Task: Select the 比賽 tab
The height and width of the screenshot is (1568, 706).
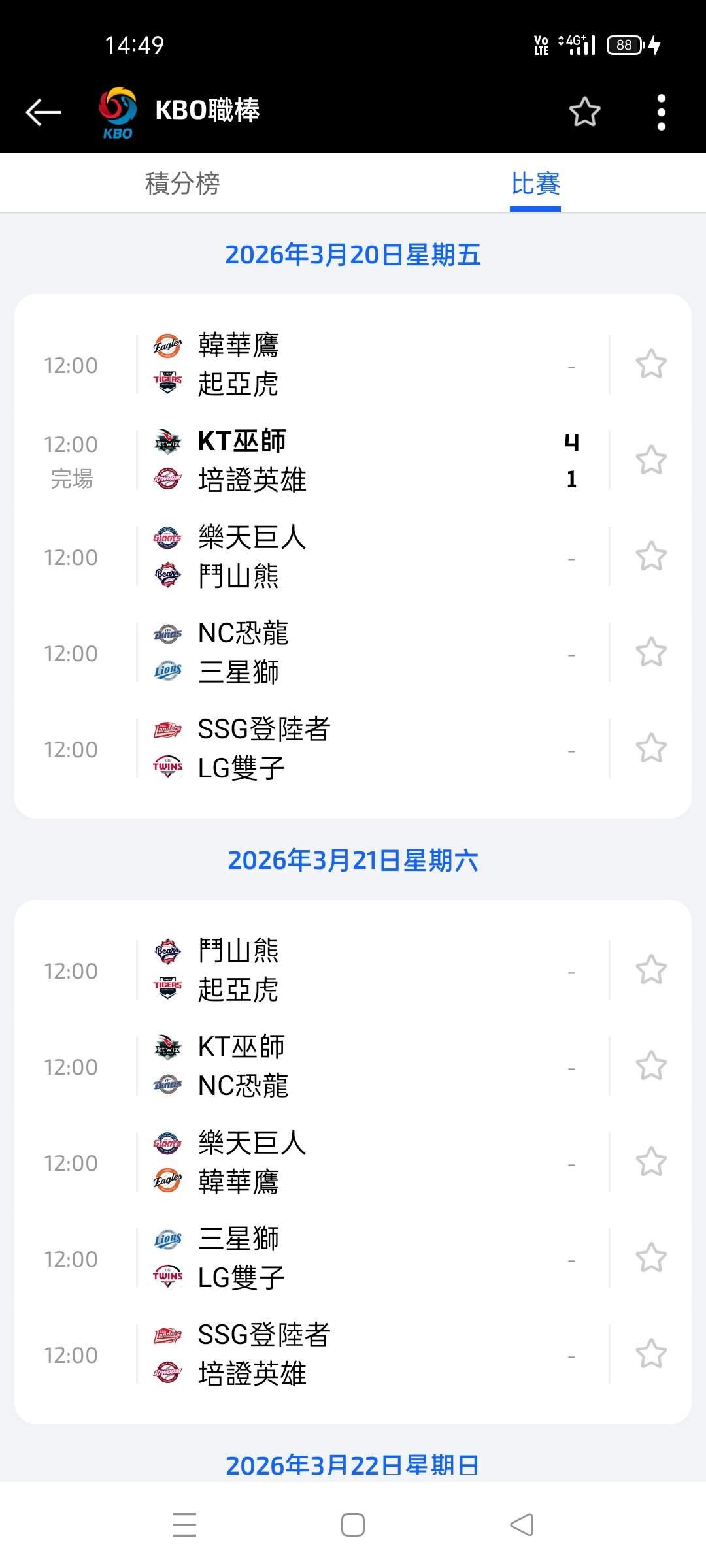Action: pos(535,184)
